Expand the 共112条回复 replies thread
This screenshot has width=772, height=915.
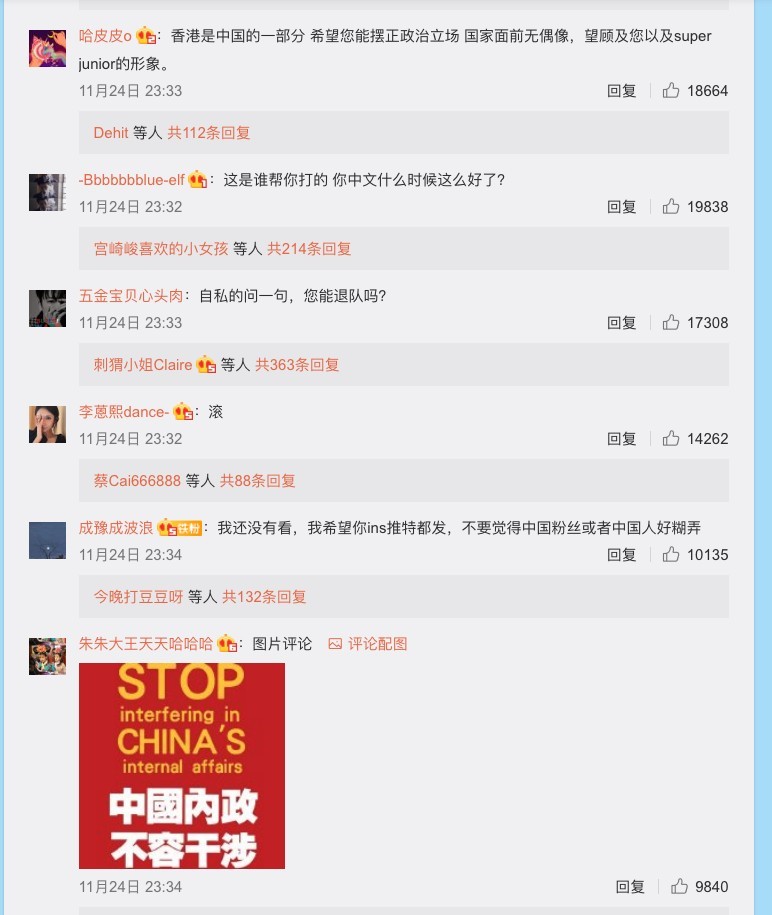tap(208, 133)
